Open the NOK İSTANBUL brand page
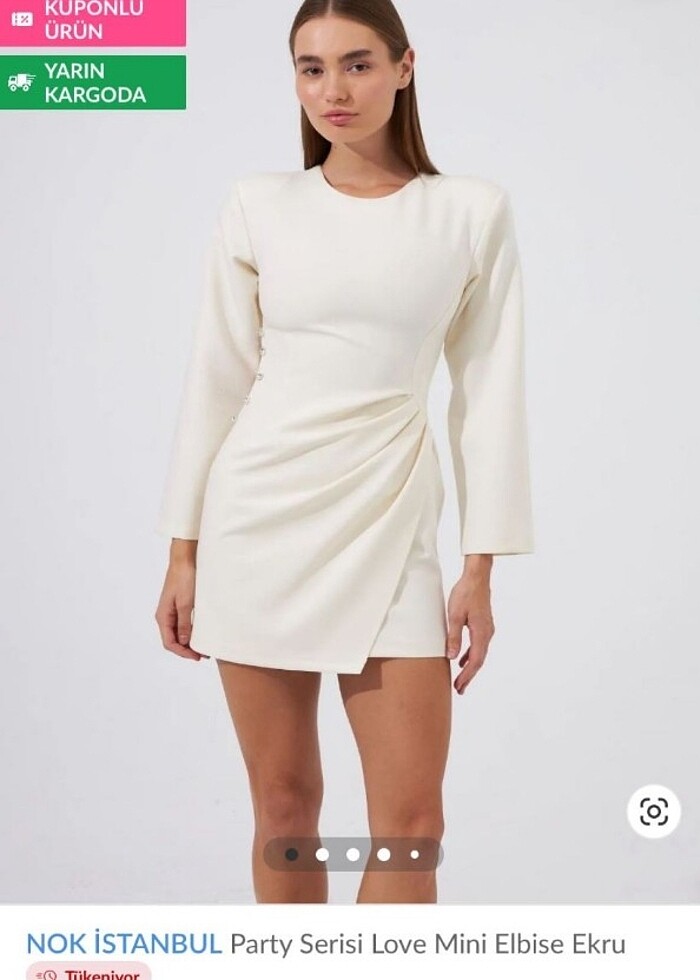700x980 pixels. click(x=124, y=943)
